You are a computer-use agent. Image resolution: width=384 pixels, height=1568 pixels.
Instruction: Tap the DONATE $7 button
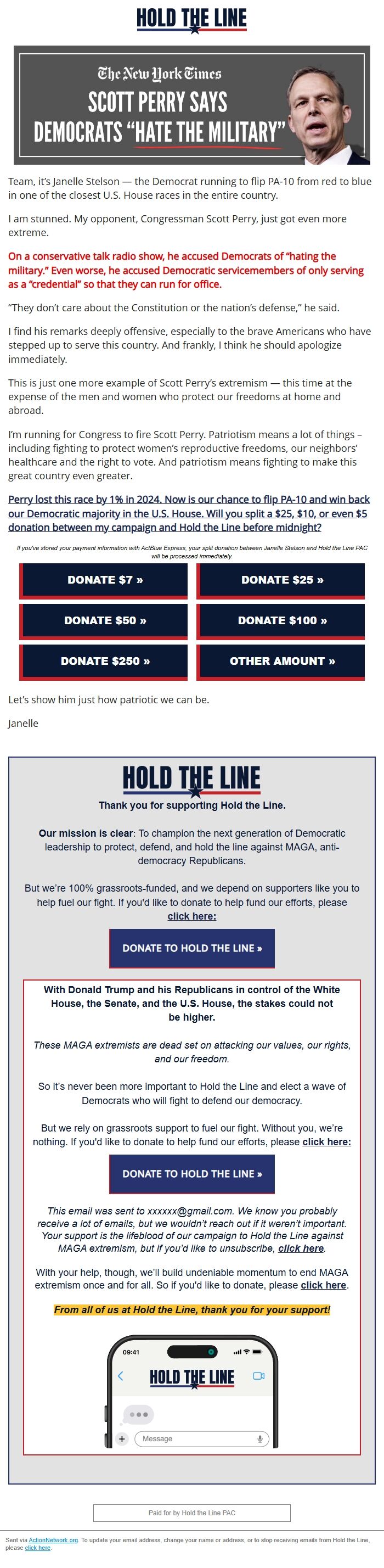tap(105, 579)
